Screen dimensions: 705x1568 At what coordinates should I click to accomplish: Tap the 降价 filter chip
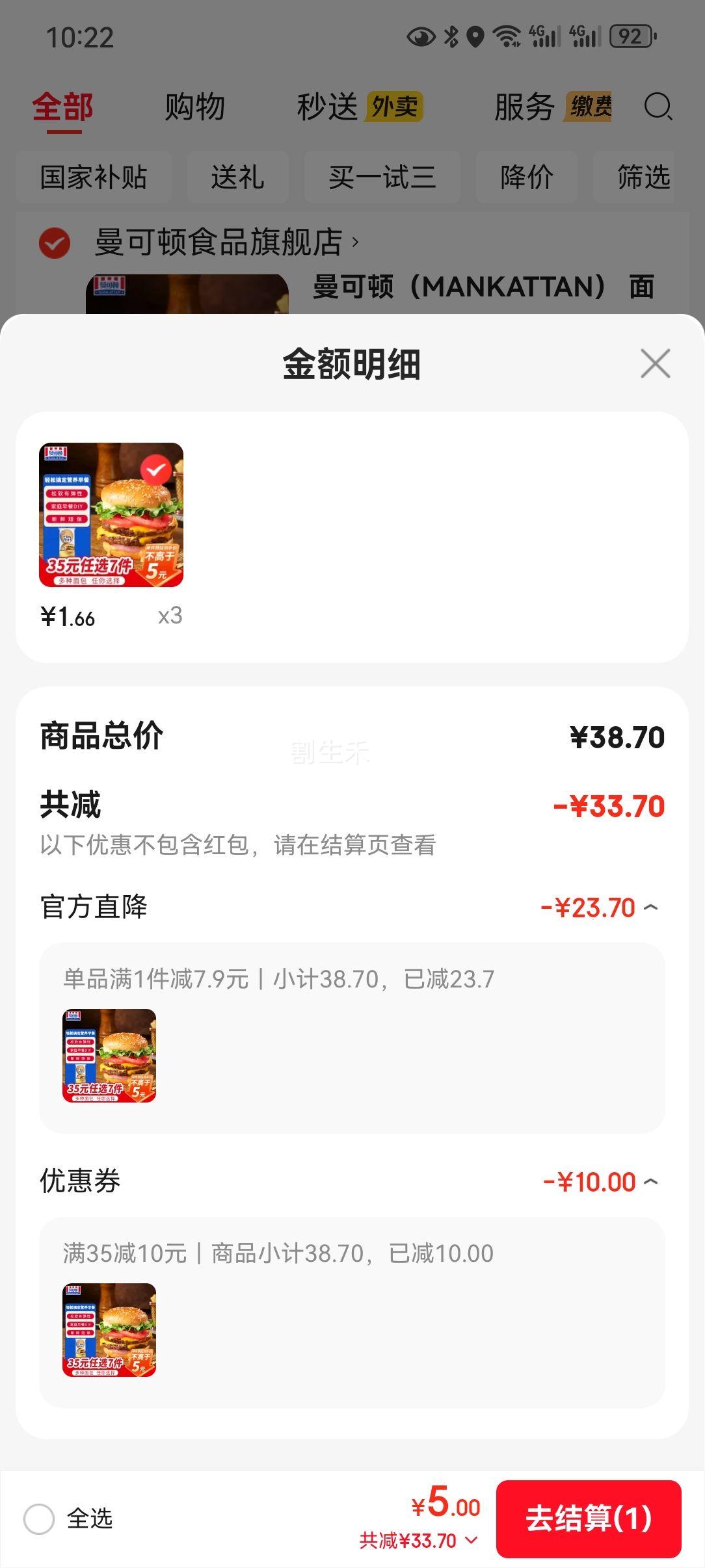tap(527, 176)
